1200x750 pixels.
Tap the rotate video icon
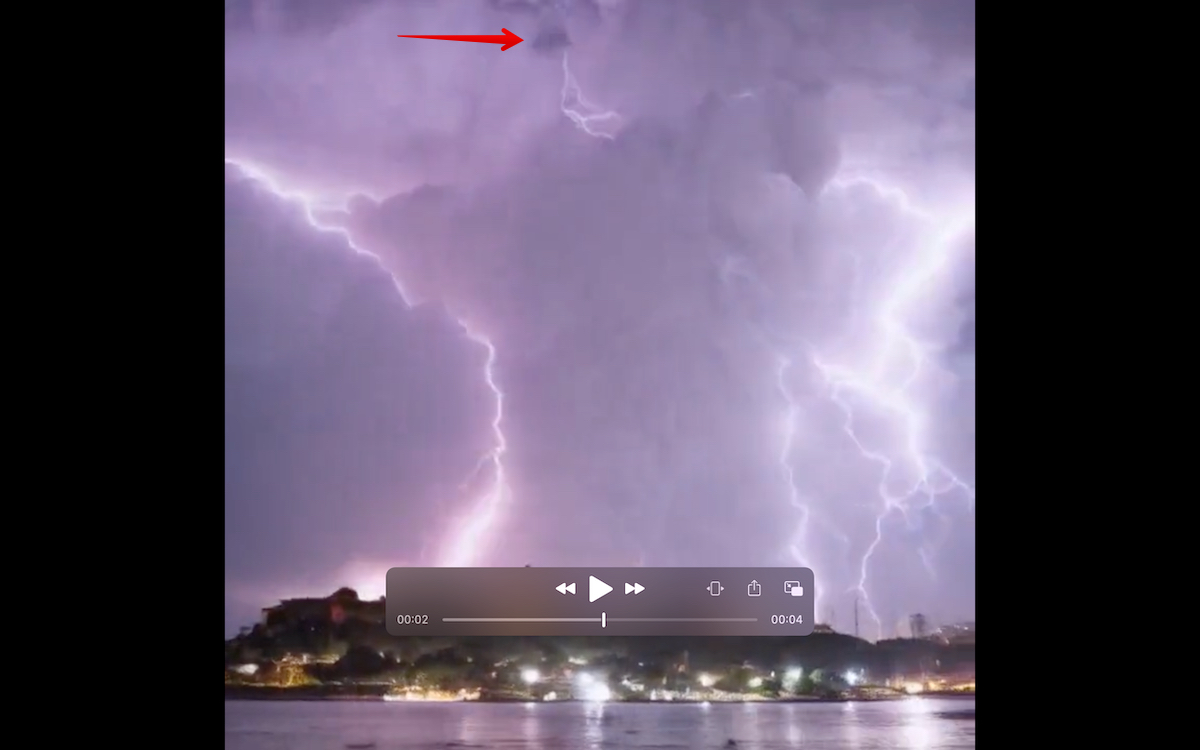tap(715, 589)
